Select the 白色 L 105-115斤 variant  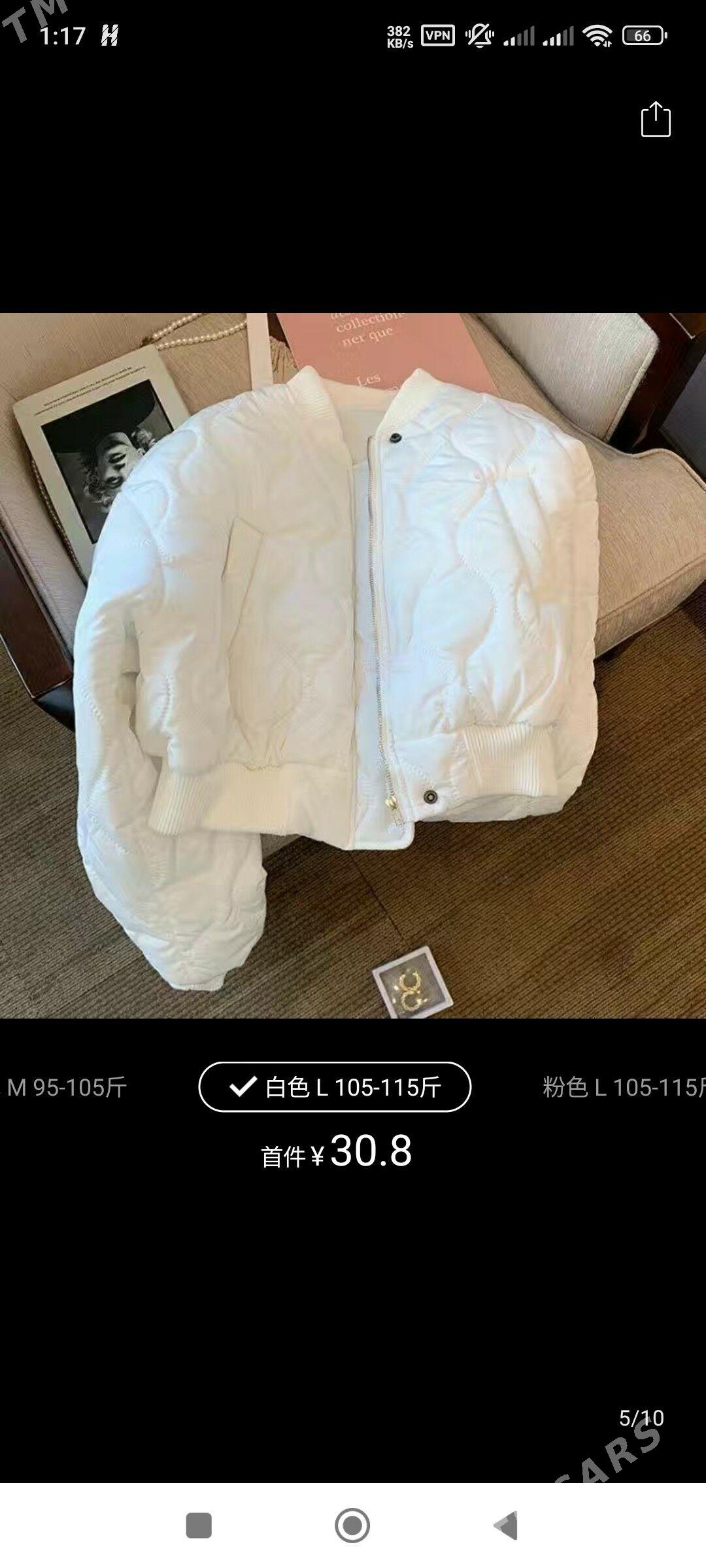pos(335,1087)
